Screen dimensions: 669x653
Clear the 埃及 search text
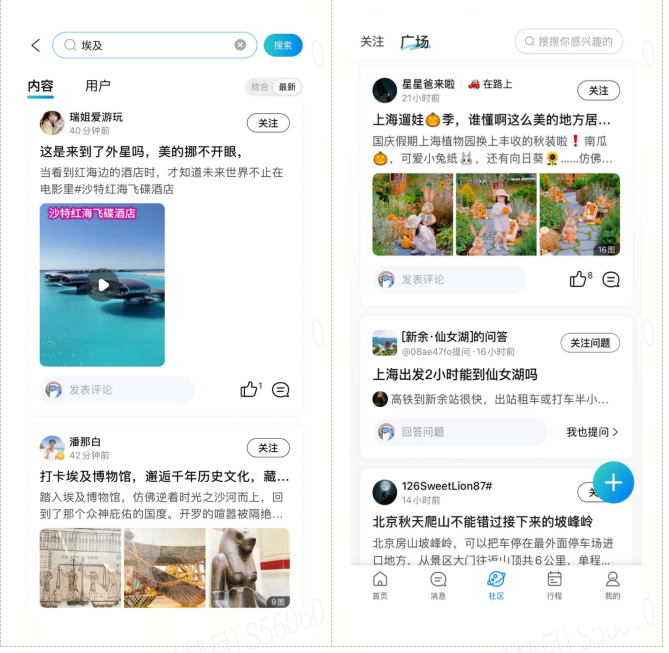(240, 45)
